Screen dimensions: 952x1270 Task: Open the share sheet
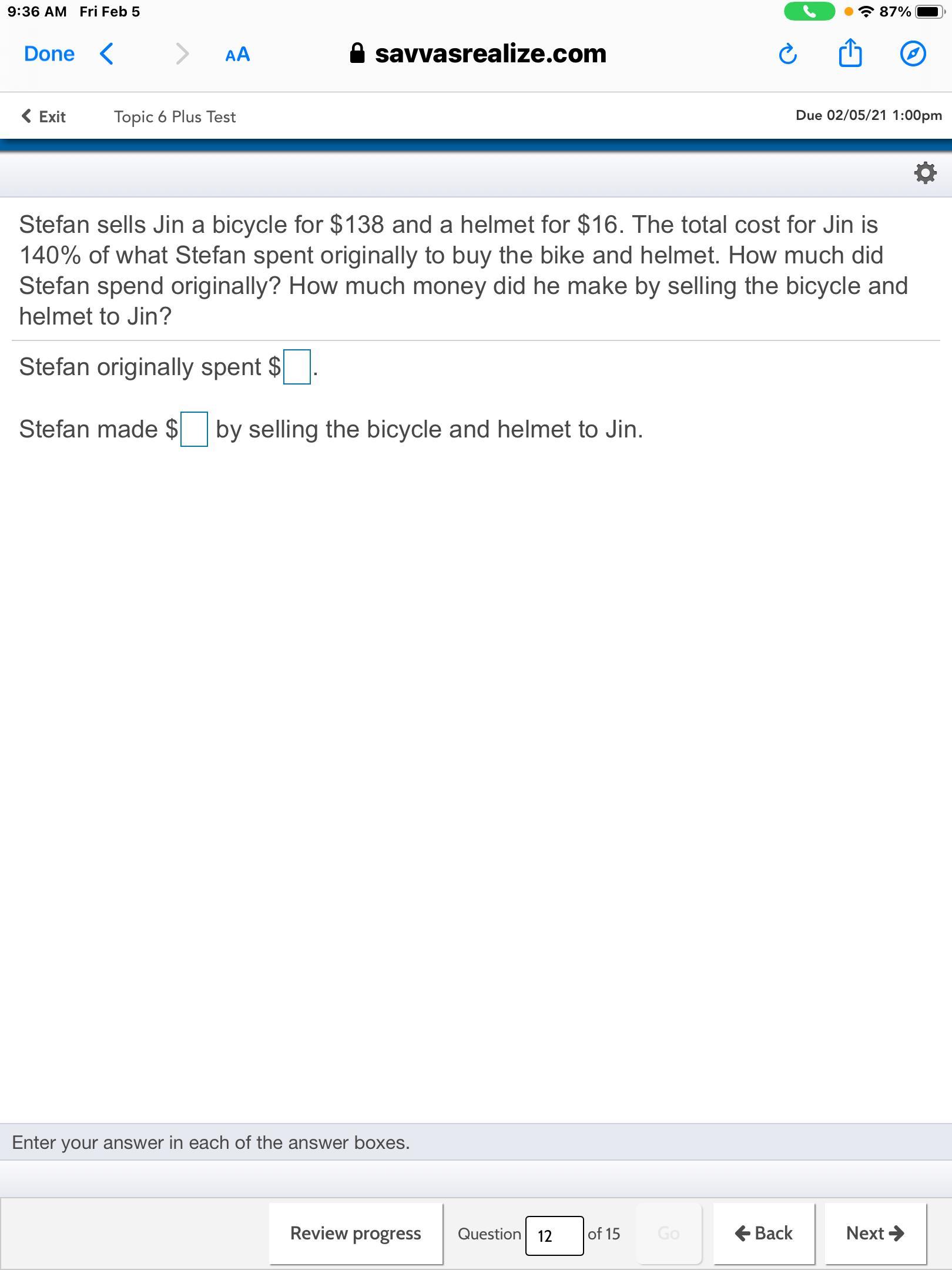pos(850,54)
